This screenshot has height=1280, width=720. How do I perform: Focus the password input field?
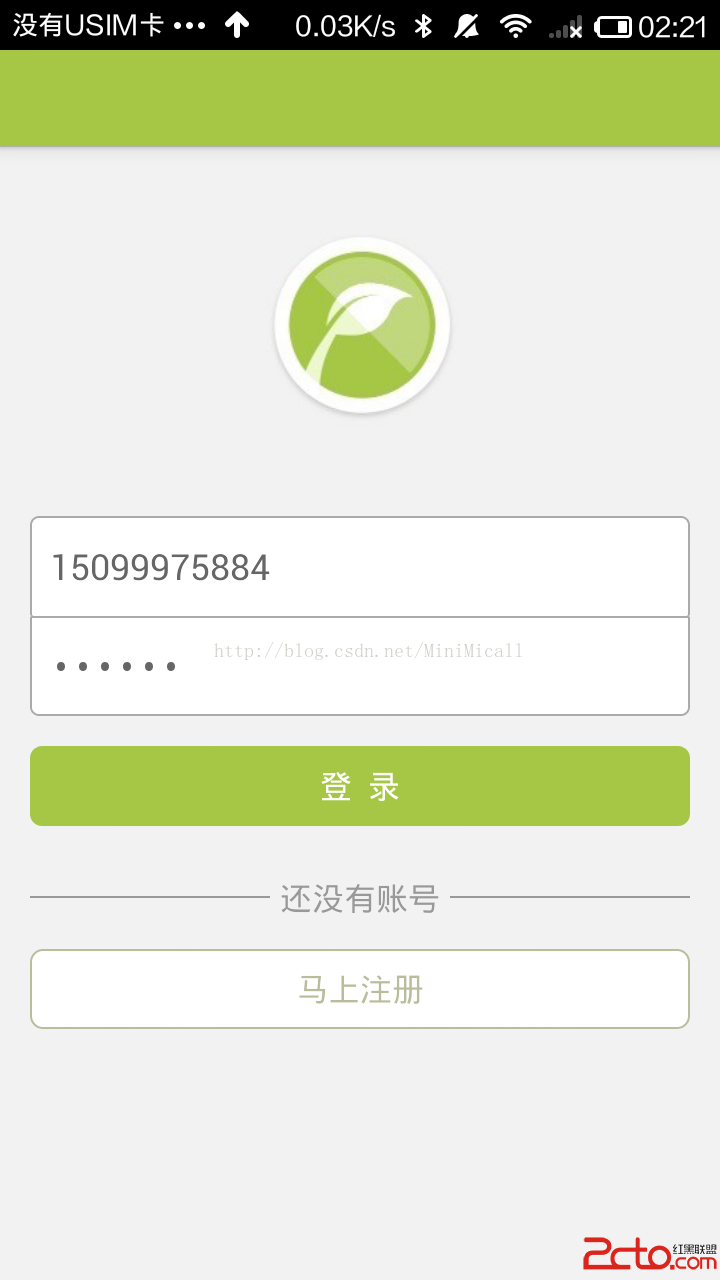(360, 666)
